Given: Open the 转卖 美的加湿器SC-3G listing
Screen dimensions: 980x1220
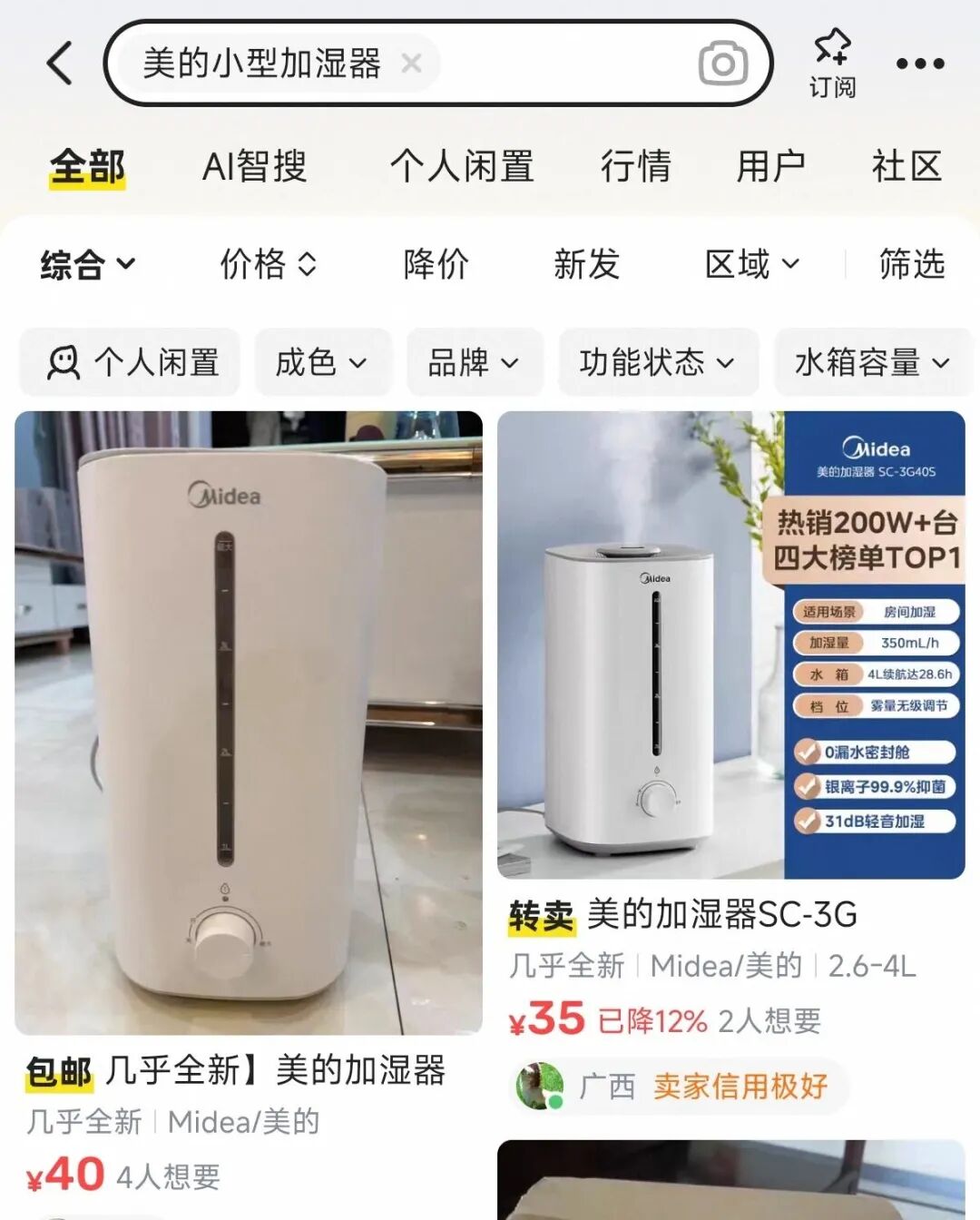Looking at the screenshot, I should pyautogui.click(x=730, y=644).
